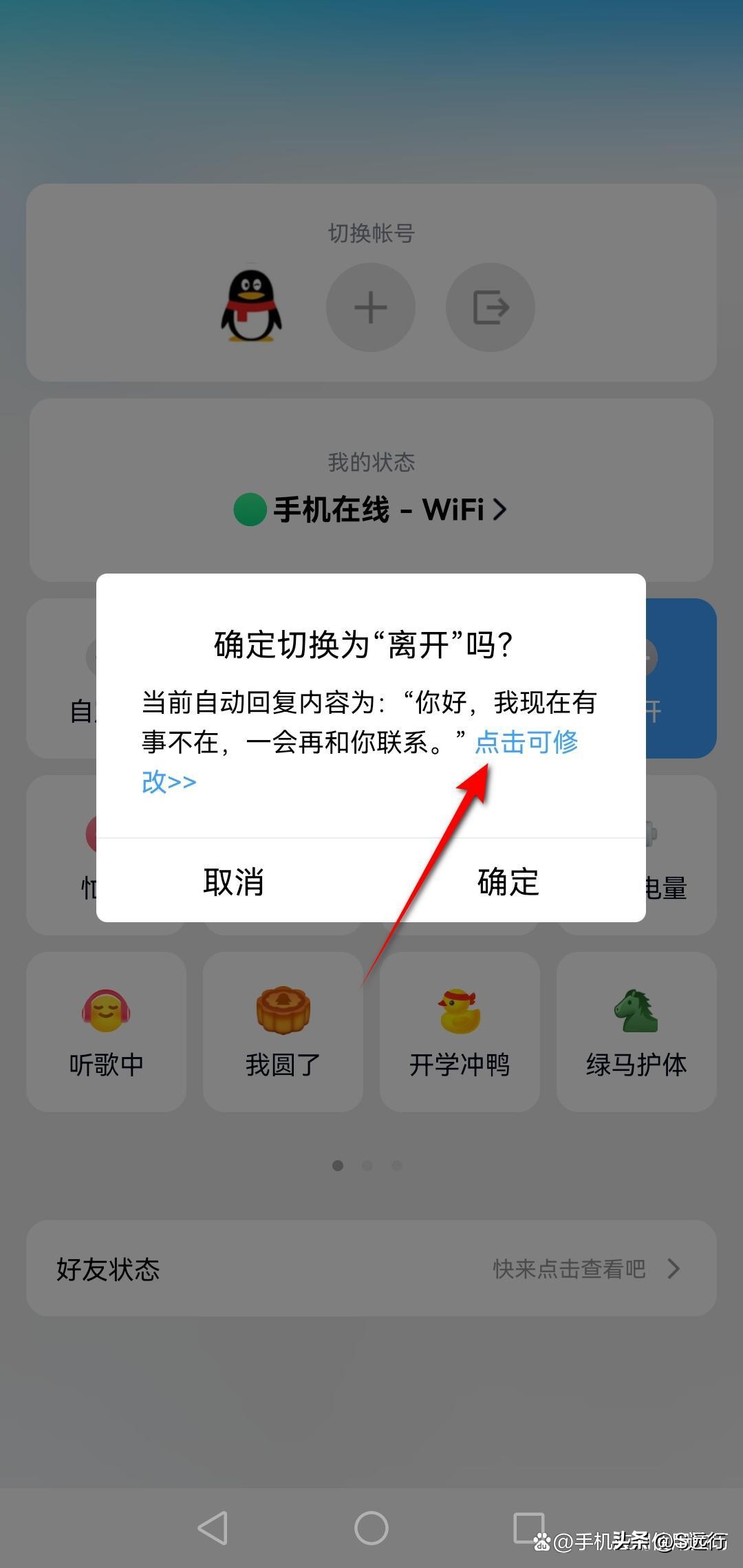
Task: Tap 取消 to cancel the status change
Action: 233,882
